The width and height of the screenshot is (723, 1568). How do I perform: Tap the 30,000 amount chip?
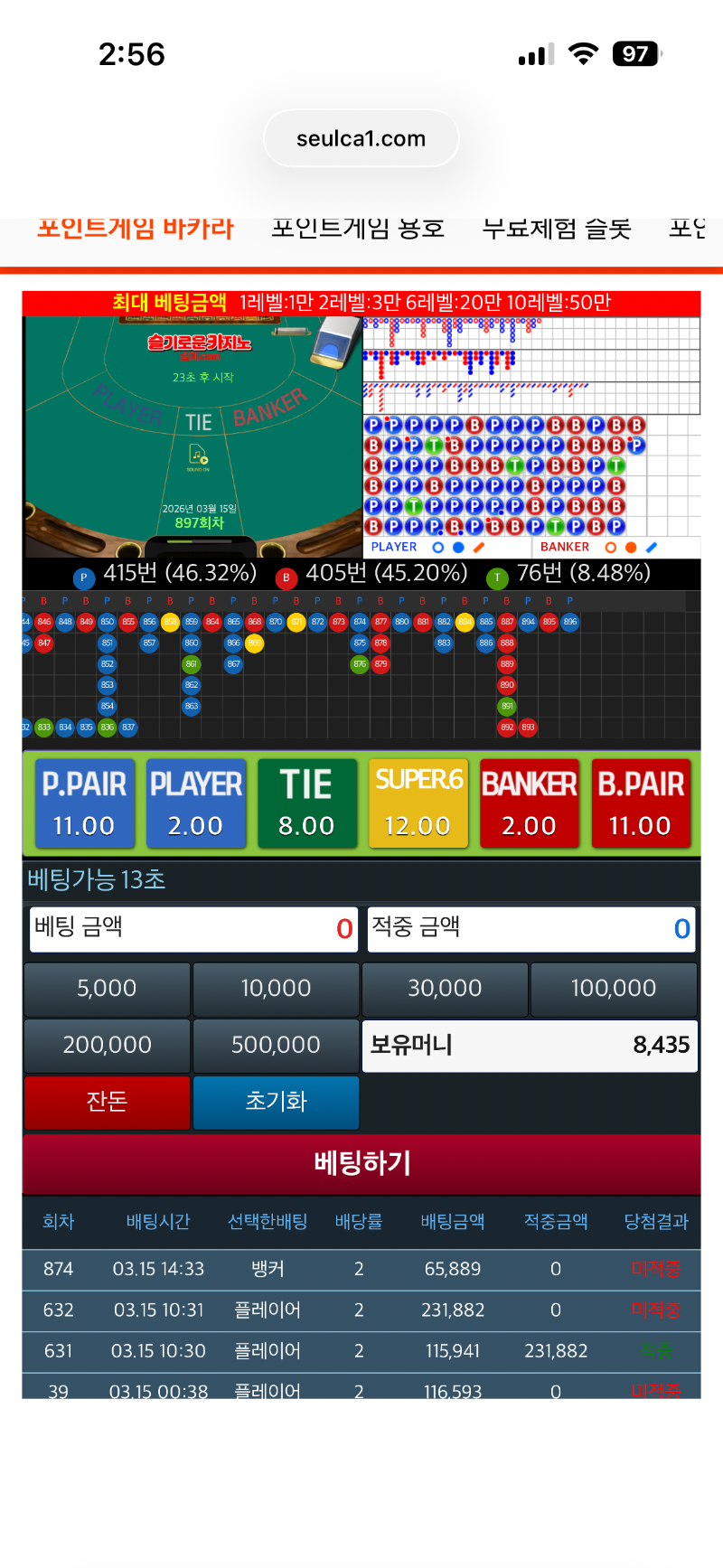point(445,989)
